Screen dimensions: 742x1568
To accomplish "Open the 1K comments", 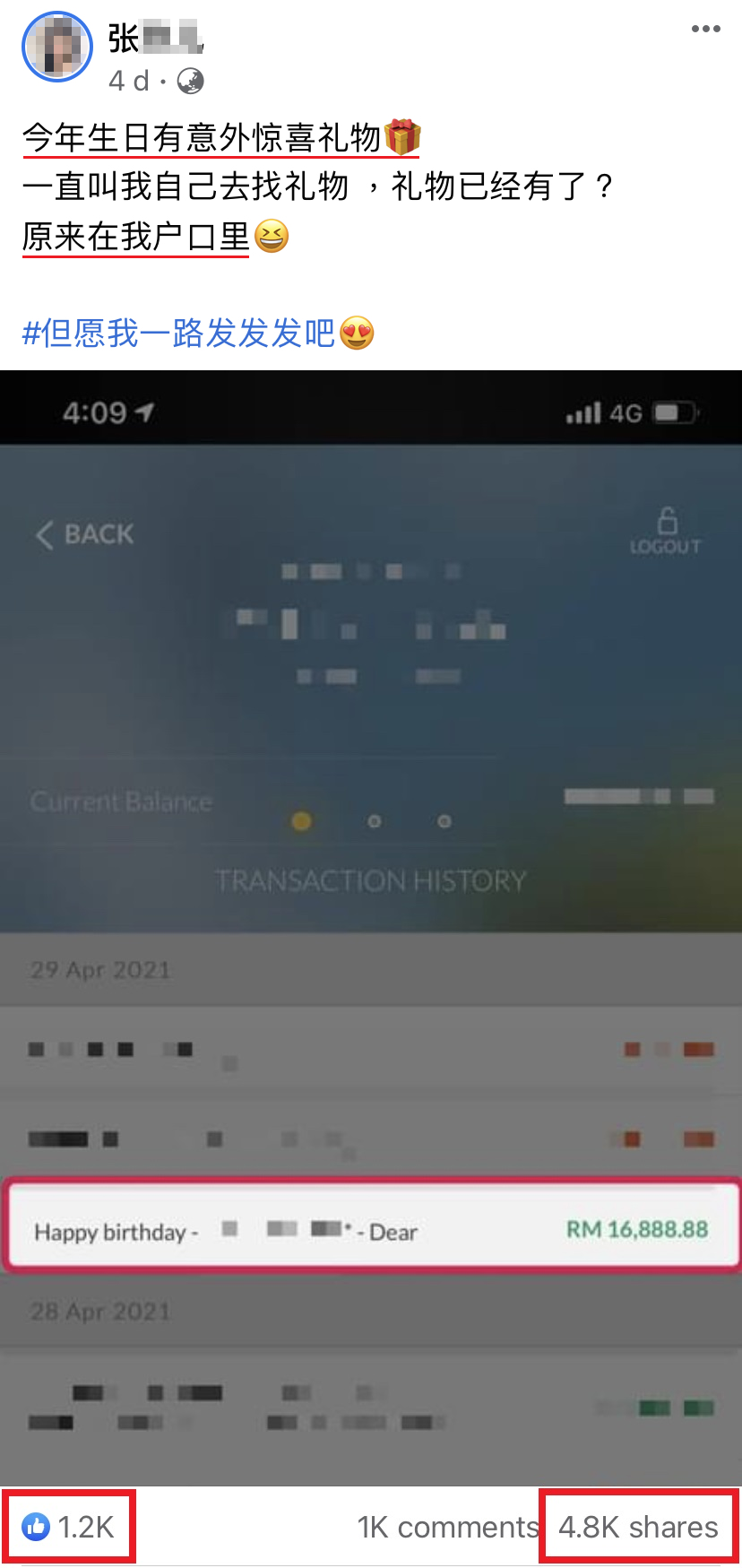I will click(447, 1527).
